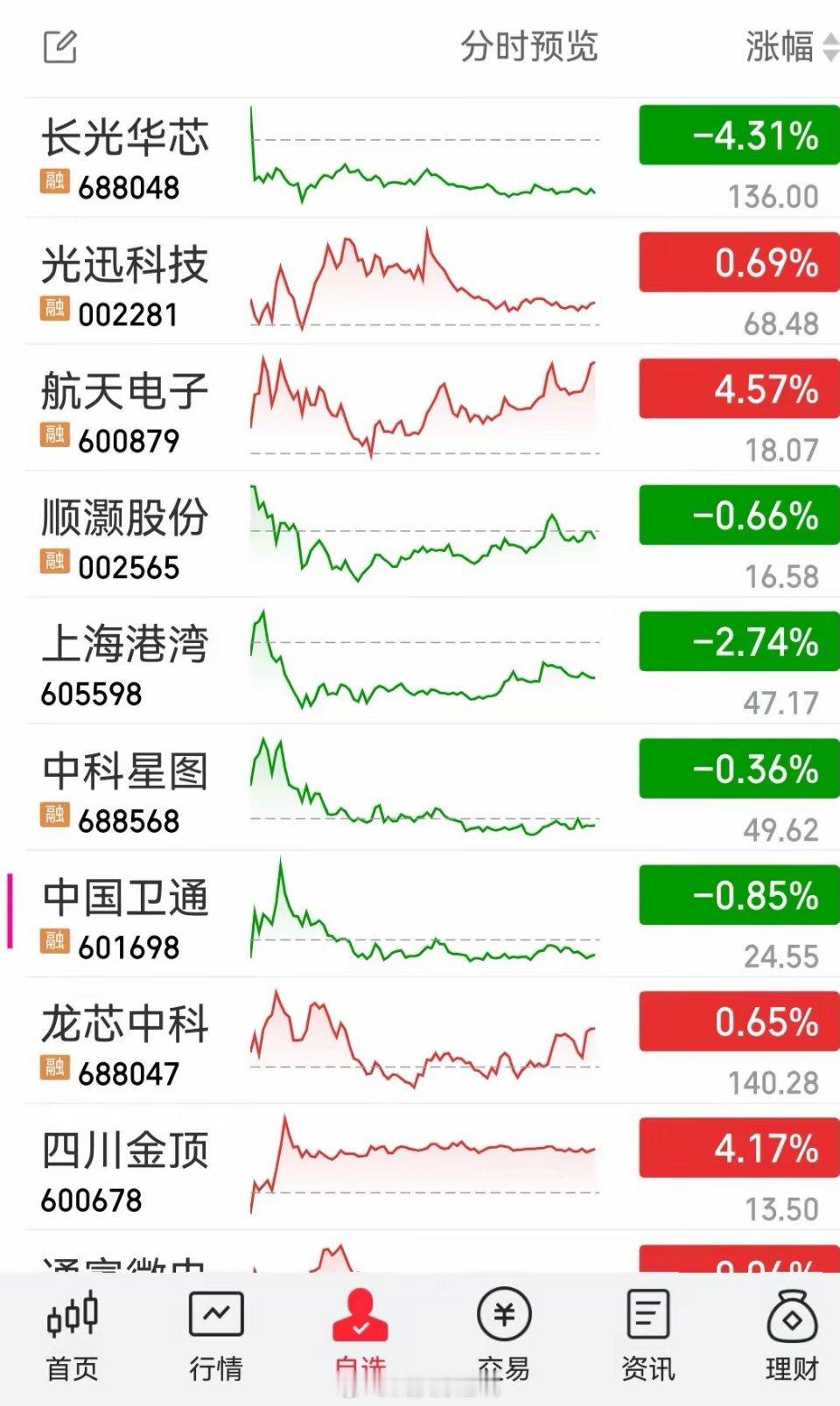Tap the green -4.31% badge of 长光华芯
Image resolution: width=840 pixels, height=1406 pixels.
[738, 135]
